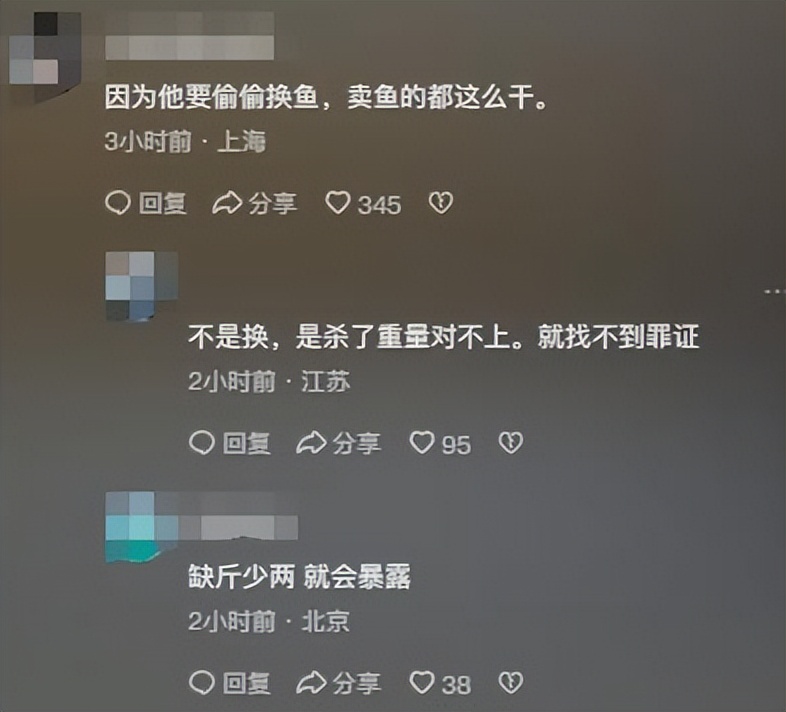Image resolution: width=786 pixels, height=712 pixels.
Task: Reply to the comment from 江苏
Action: 230,443
